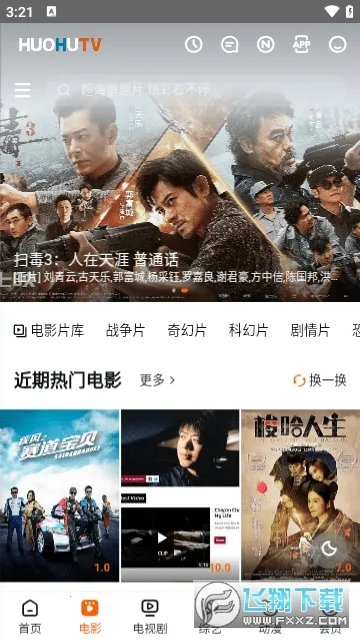Tap the N icon in header
The image size is (360, 640).
[x=266, y=44]
